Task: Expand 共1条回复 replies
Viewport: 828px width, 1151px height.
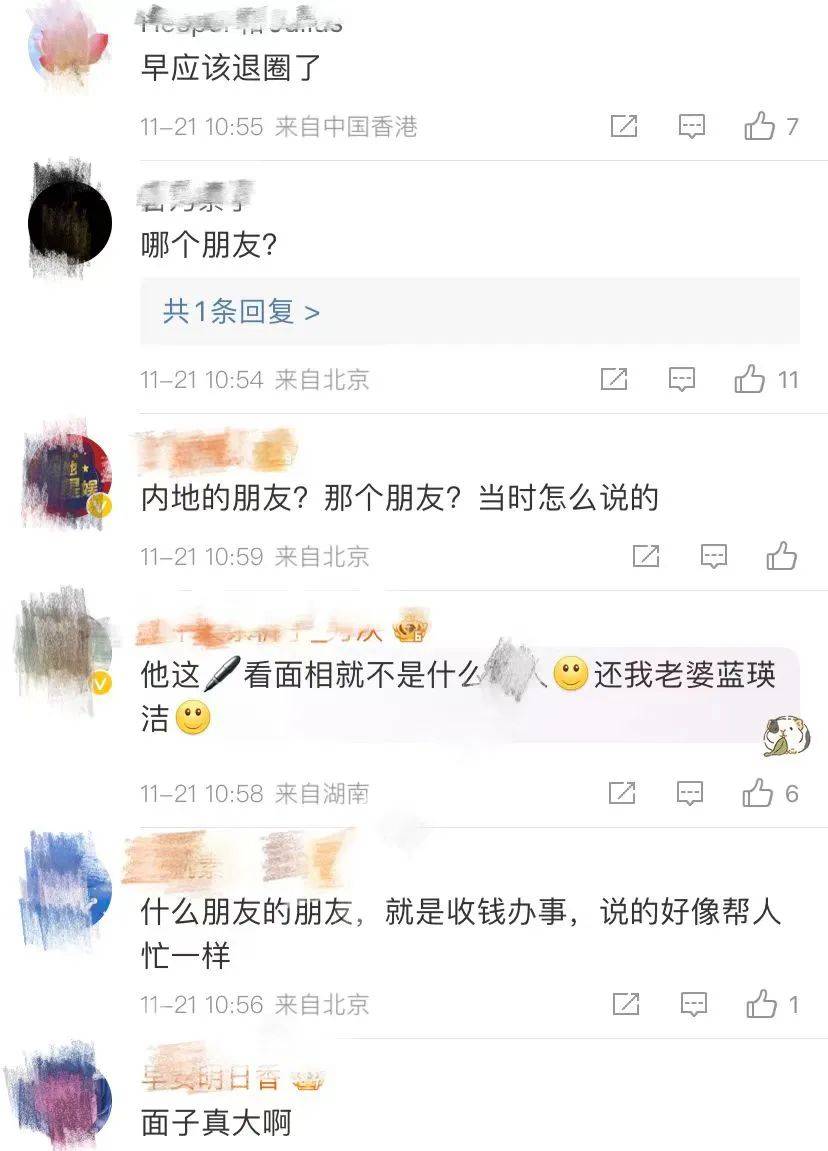Action: coord(241,312)
